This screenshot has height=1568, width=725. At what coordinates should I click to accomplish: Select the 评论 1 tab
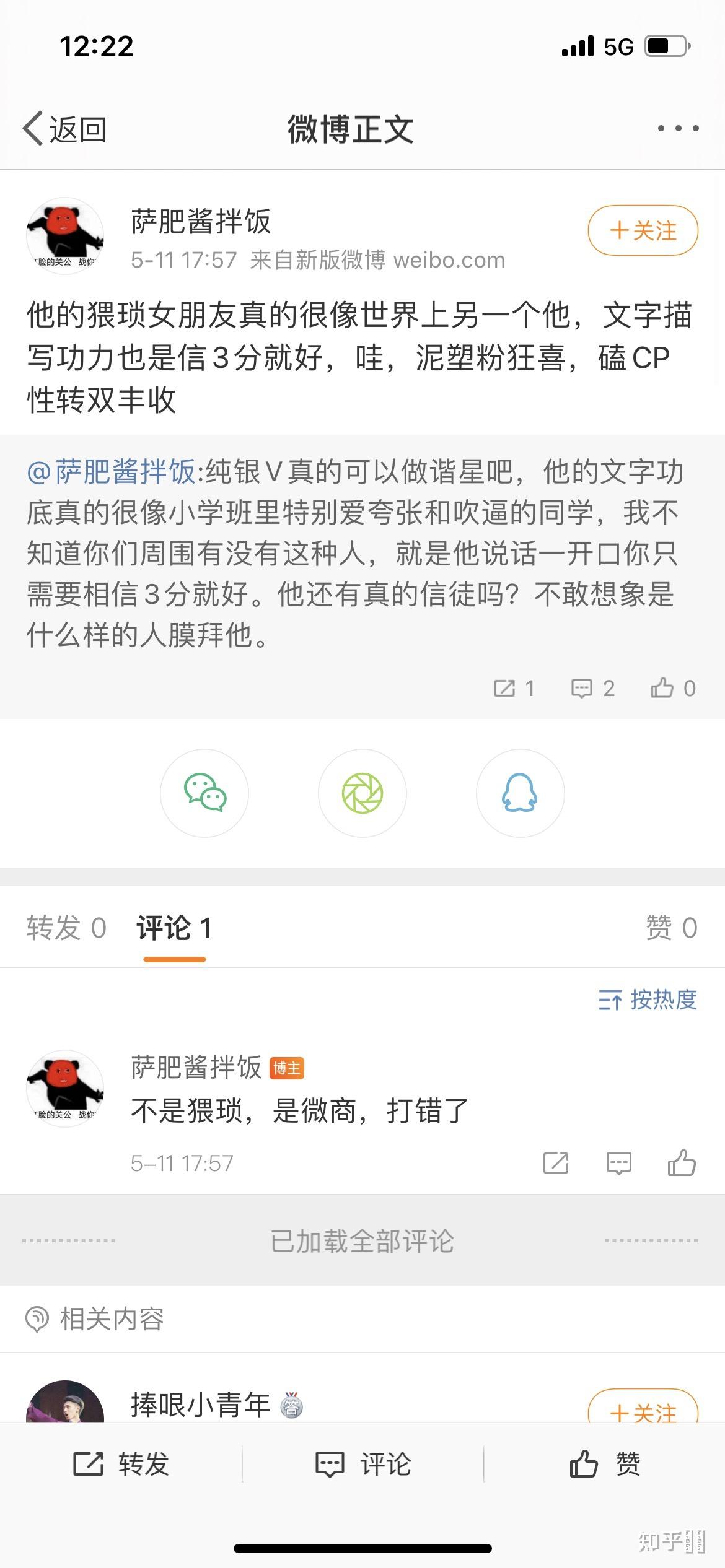pyautogui.click(x=174, y=928)
